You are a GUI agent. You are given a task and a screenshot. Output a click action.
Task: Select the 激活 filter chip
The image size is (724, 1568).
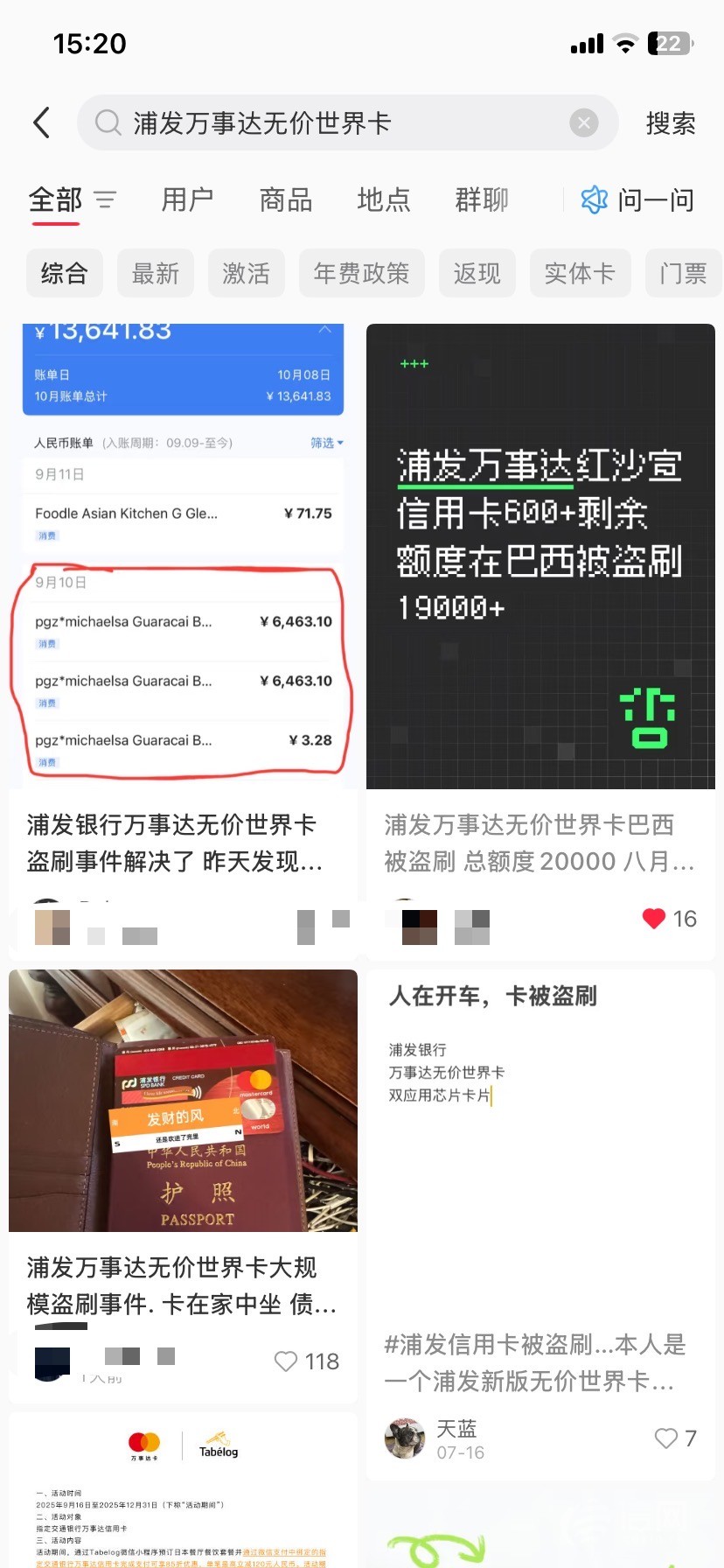pyautogui.click(x=247, y=273)
